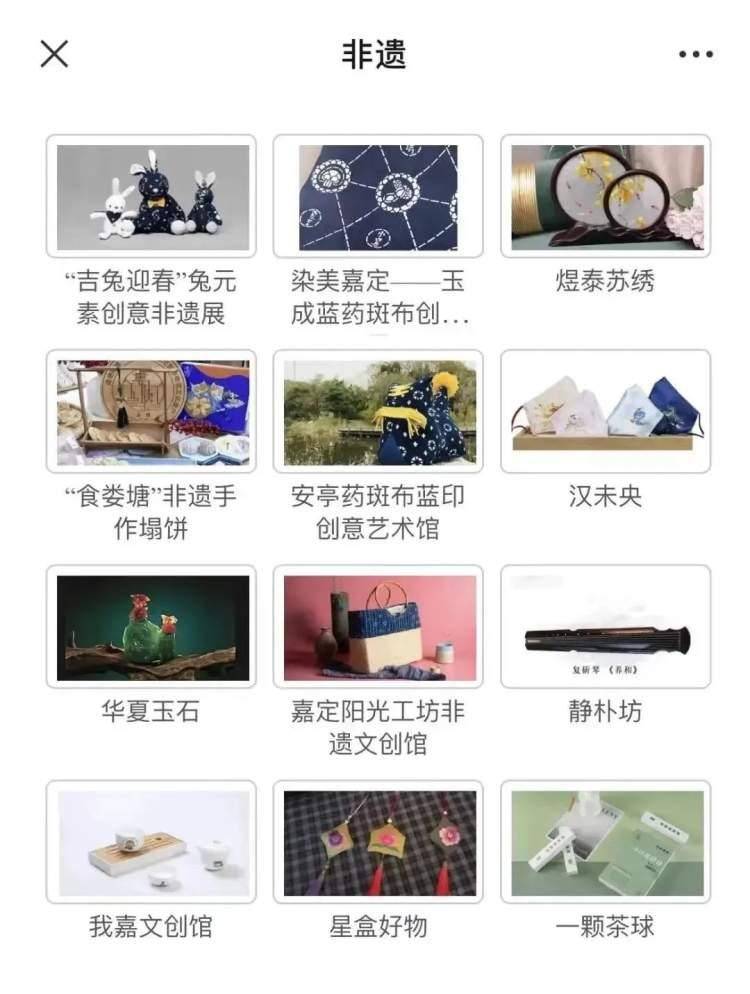
Task: Open the 我嘉文创馆 tile
Action: click(x=151, y=842)
